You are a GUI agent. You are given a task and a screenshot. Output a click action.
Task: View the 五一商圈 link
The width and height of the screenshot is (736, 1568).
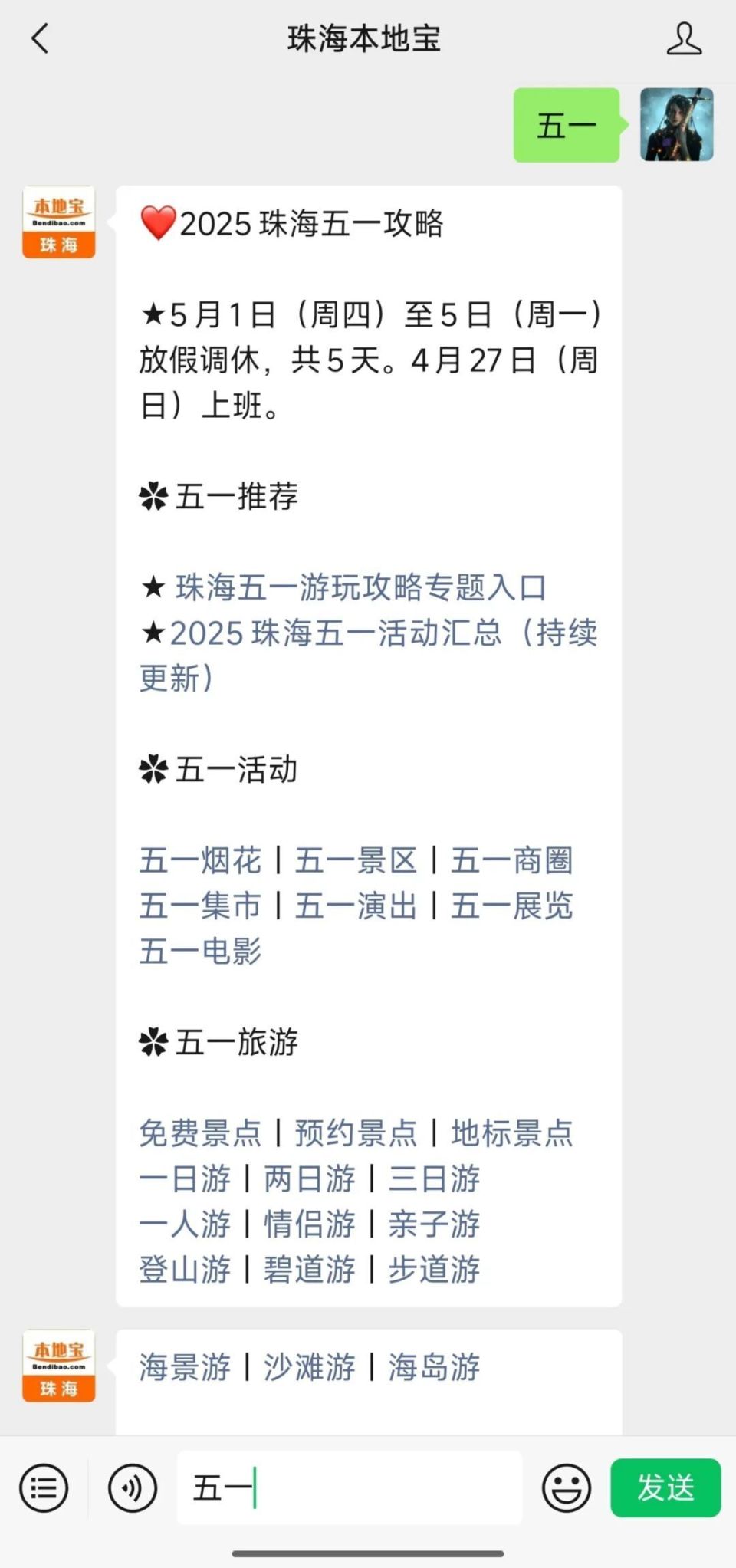pos(511,860)
